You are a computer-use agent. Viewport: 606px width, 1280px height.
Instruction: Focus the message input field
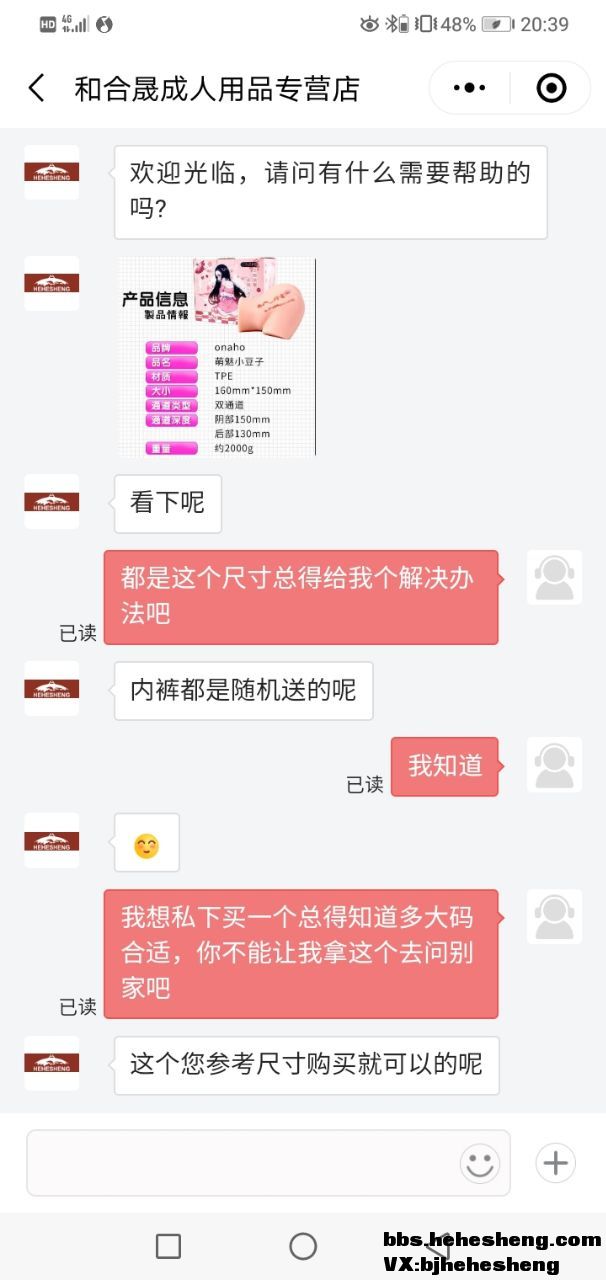coord(240,1163)
